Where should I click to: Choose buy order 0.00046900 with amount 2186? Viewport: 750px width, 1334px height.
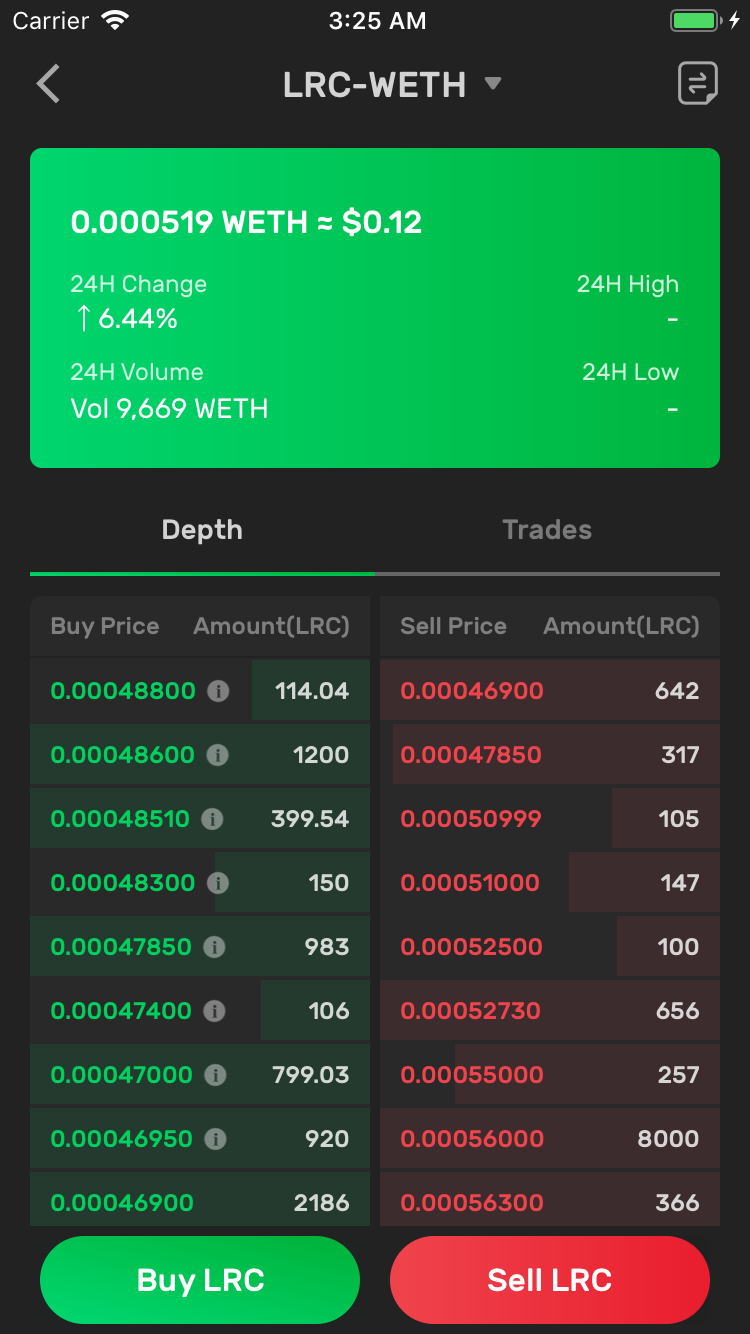click(200, 1202)
